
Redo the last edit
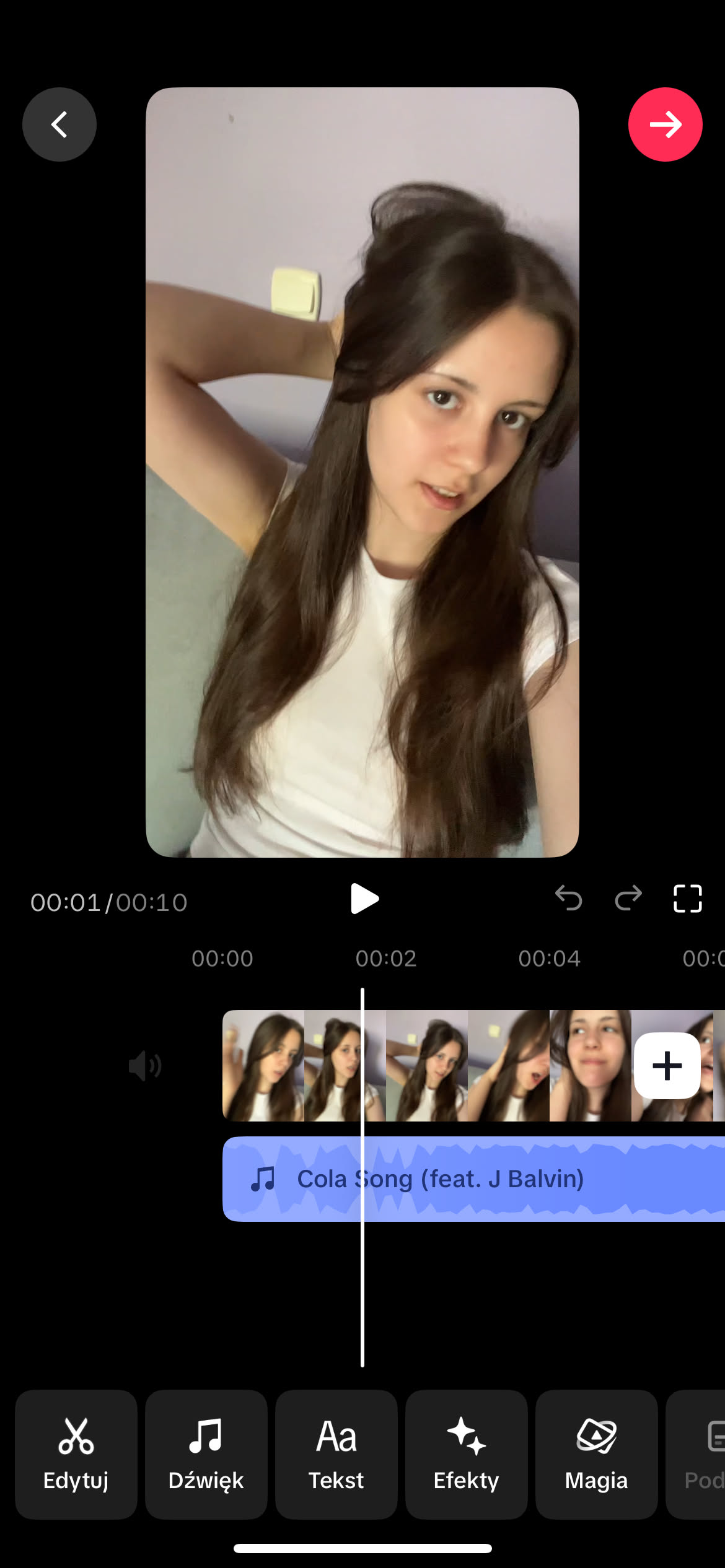(x=628, y=899)
